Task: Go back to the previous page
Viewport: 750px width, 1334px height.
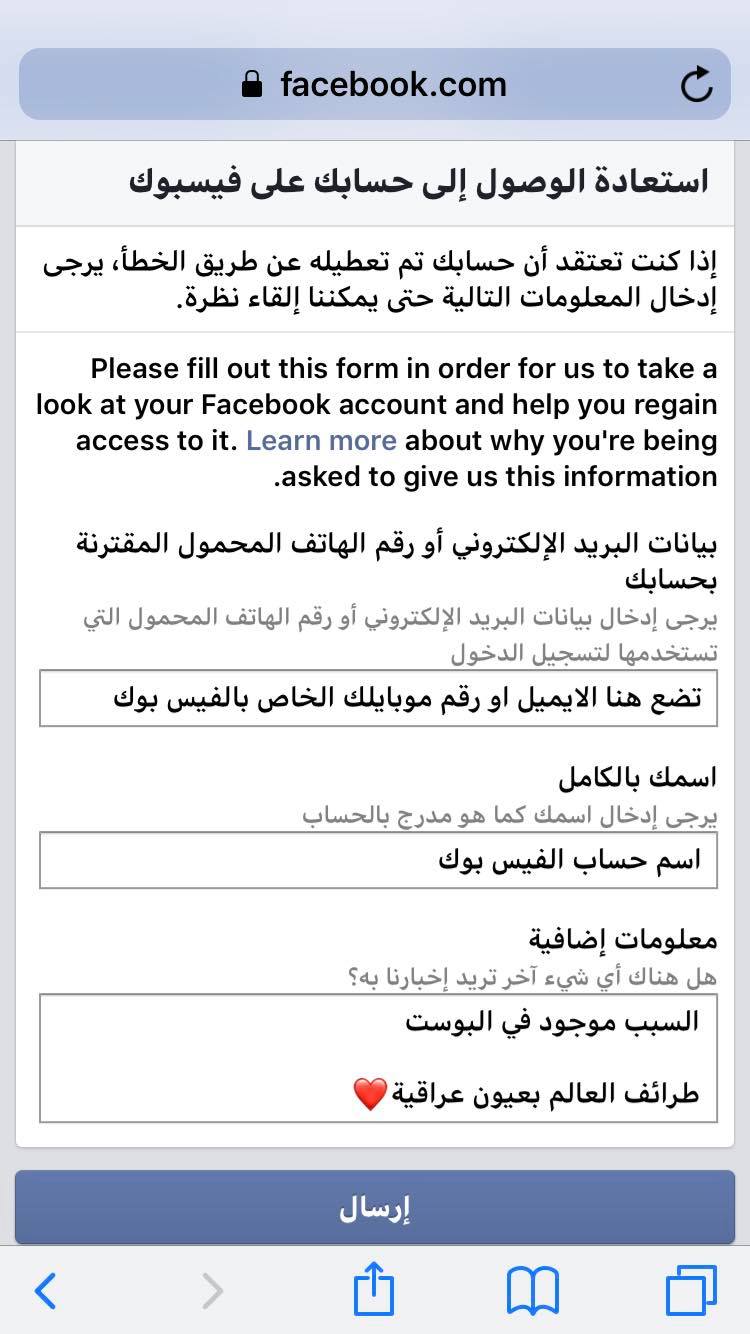Action: click(46, 1291)
